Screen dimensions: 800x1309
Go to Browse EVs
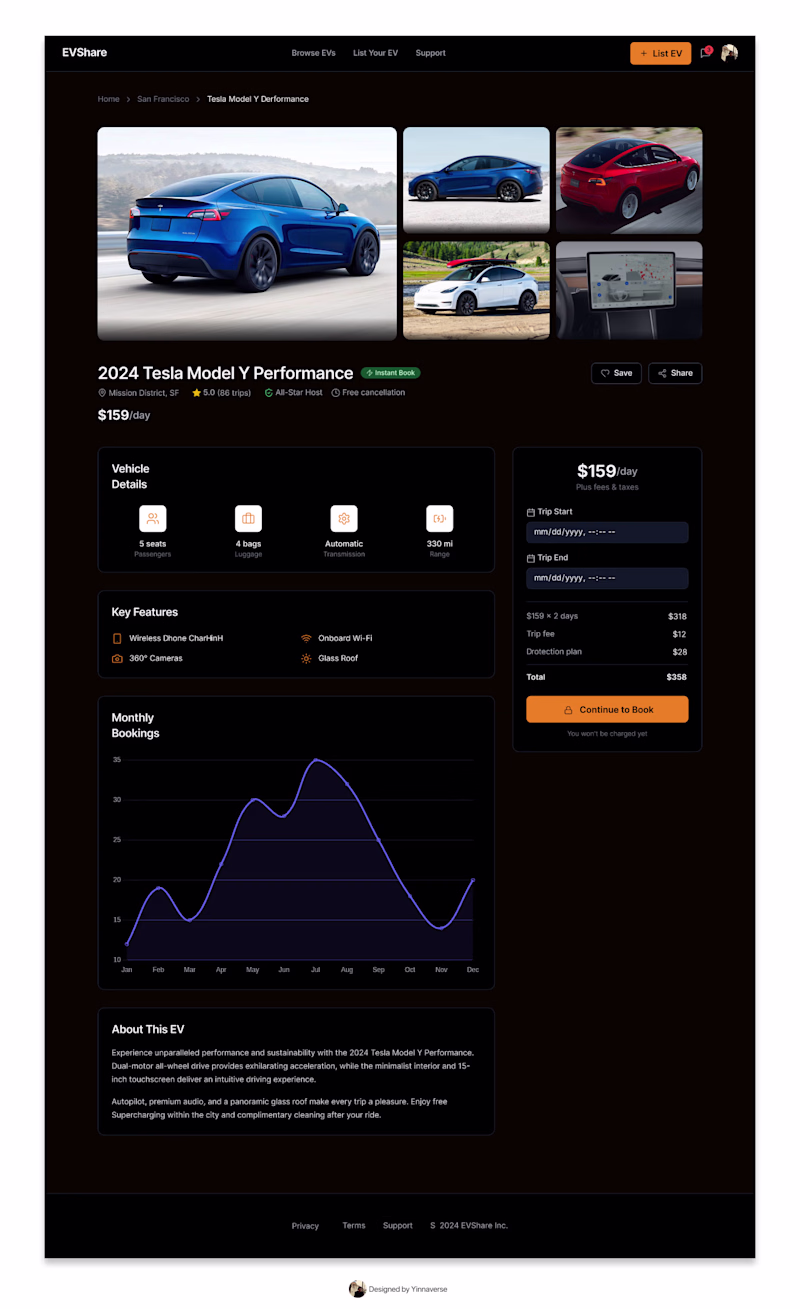tap(313, 53)
